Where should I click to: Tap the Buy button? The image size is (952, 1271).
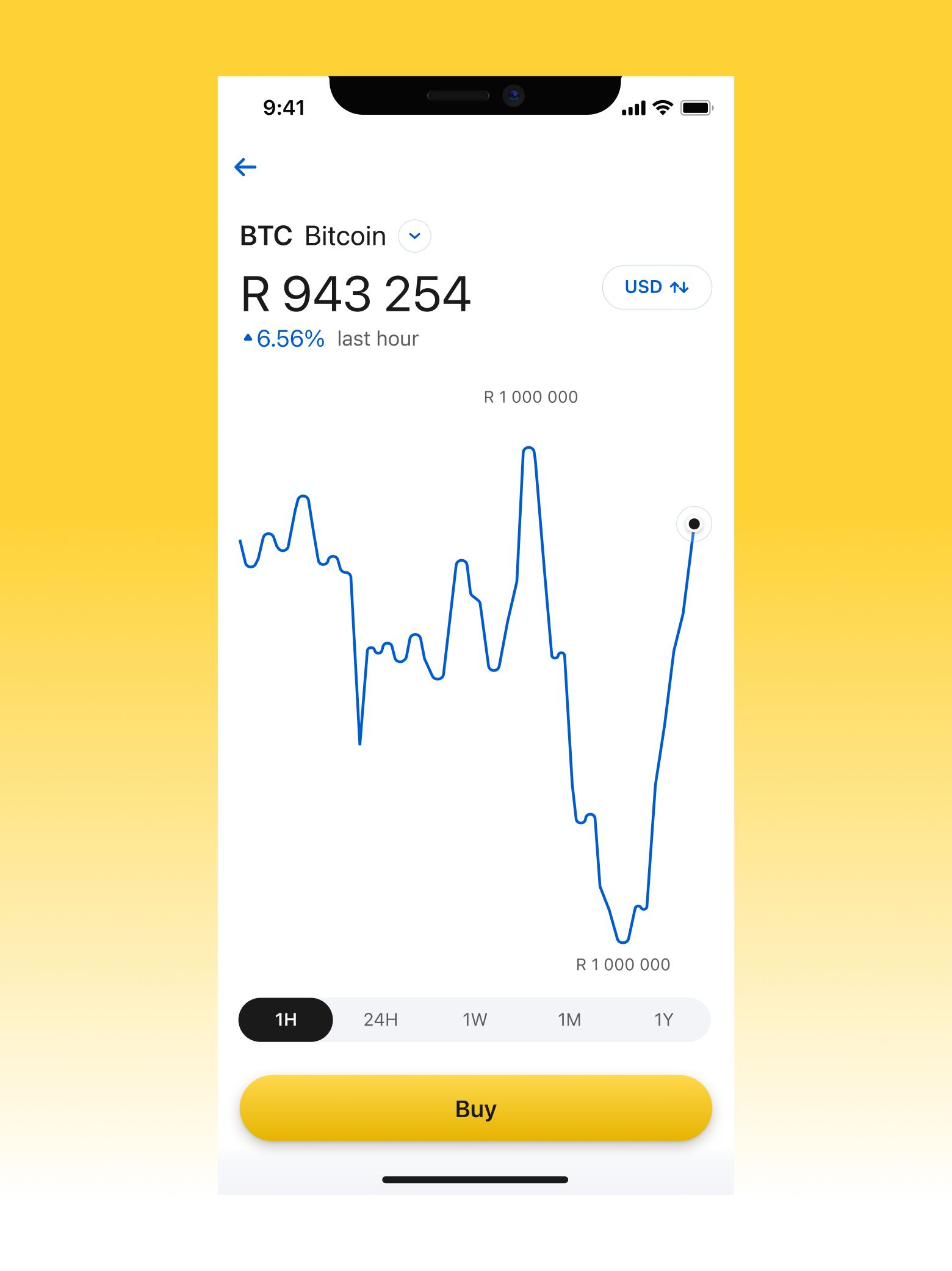[475, 1109]
